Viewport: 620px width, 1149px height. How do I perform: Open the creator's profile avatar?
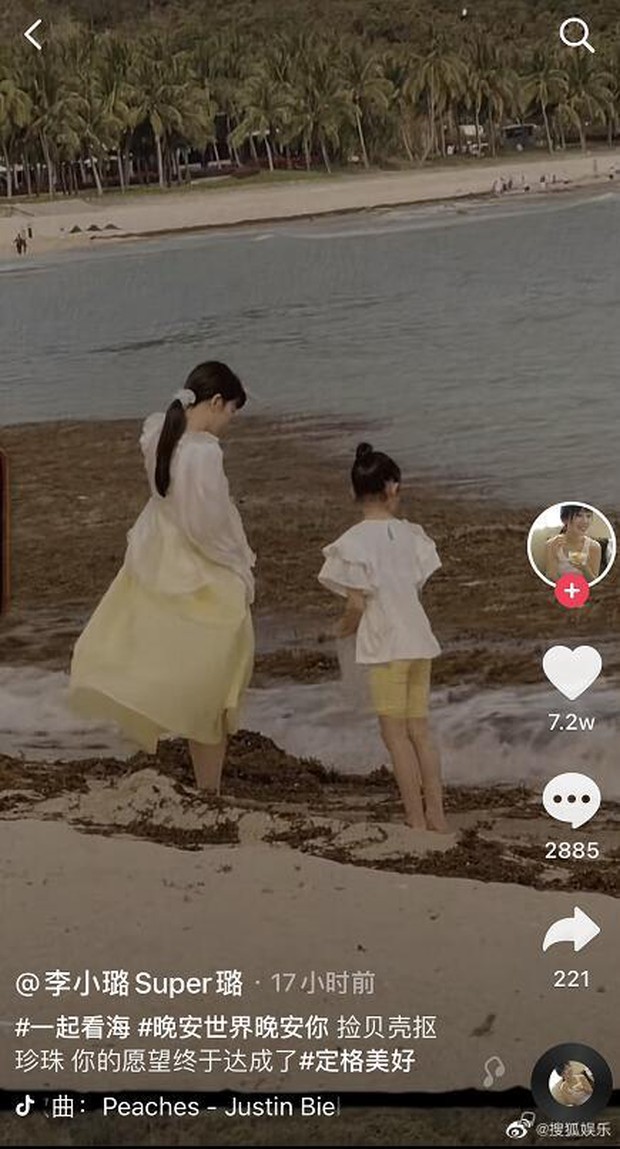pyautogui.click(x=571, y=544)
